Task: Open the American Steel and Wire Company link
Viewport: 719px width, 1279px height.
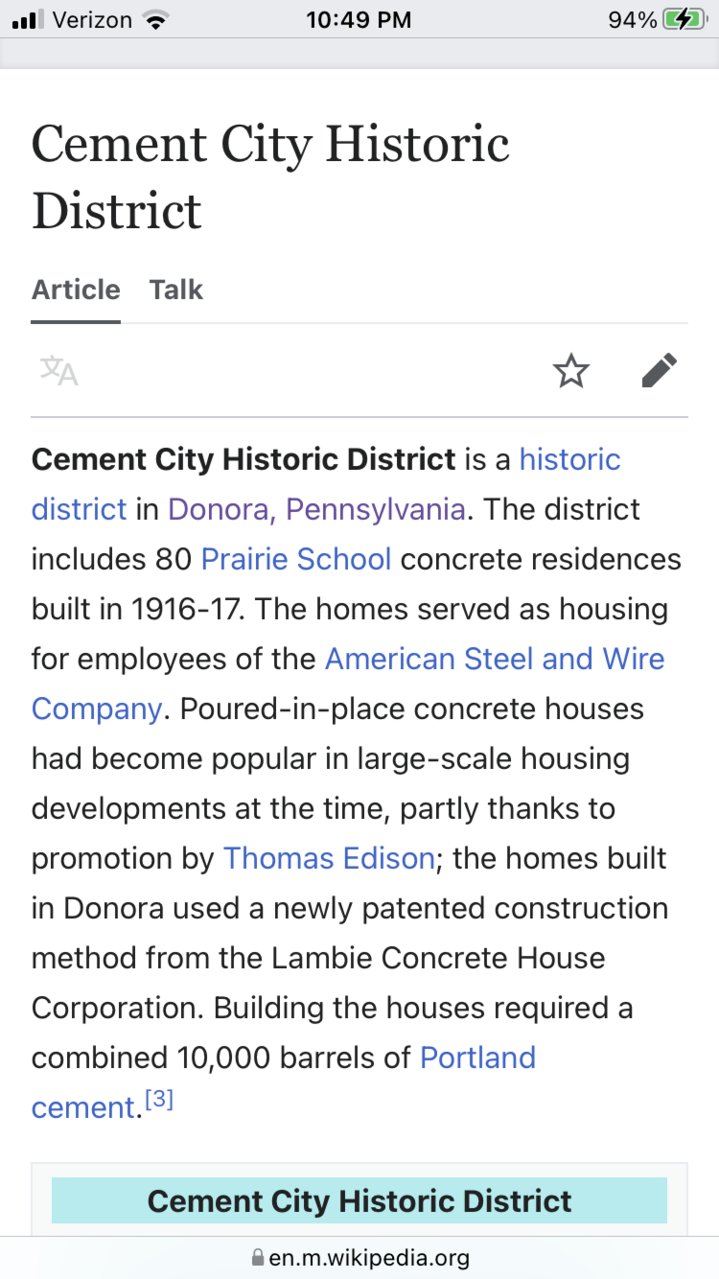Action: pos(494,659)
